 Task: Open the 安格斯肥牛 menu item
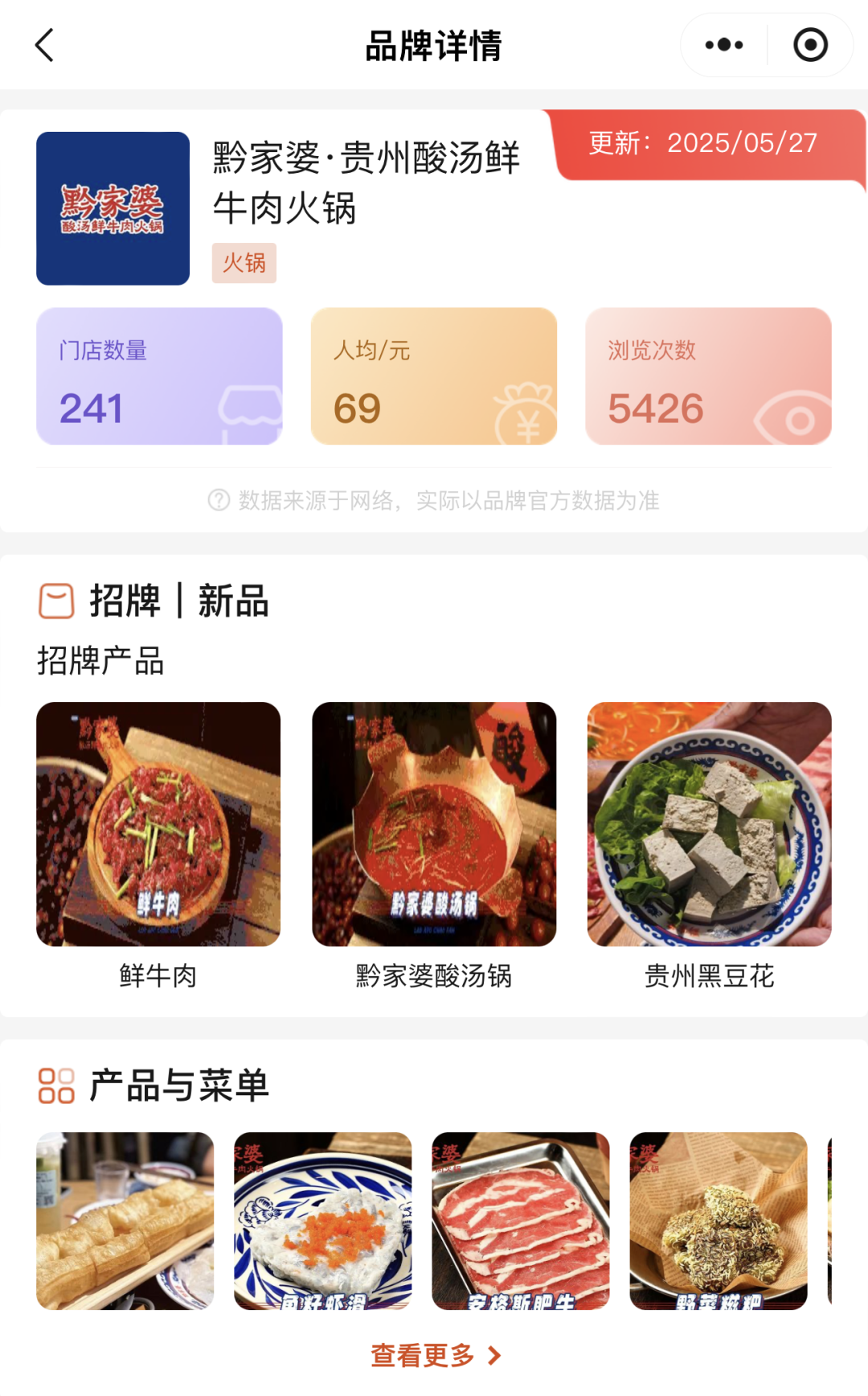(521, 1221)
